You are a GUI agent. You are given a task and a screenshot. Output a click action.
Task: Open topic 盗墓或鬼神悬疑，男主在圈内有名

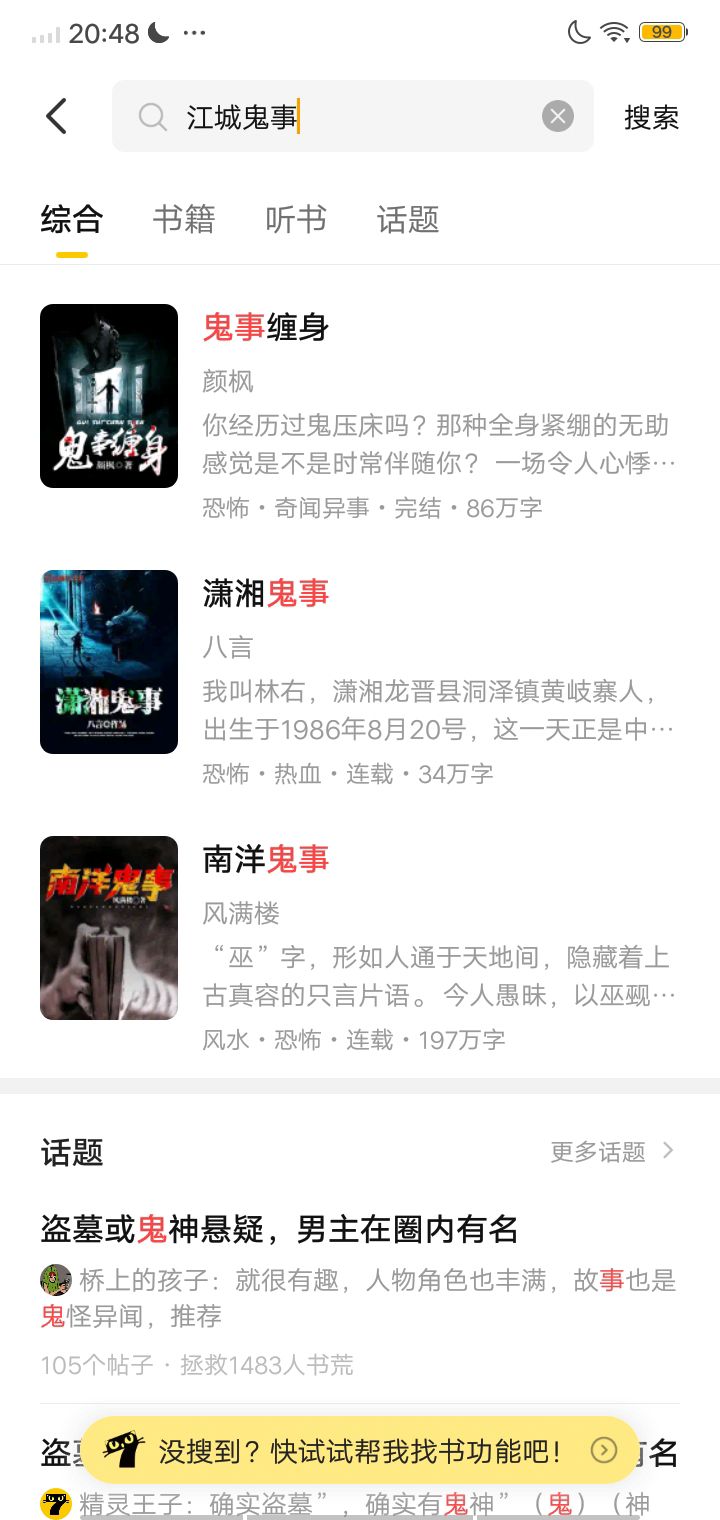tap(280, 1229)
